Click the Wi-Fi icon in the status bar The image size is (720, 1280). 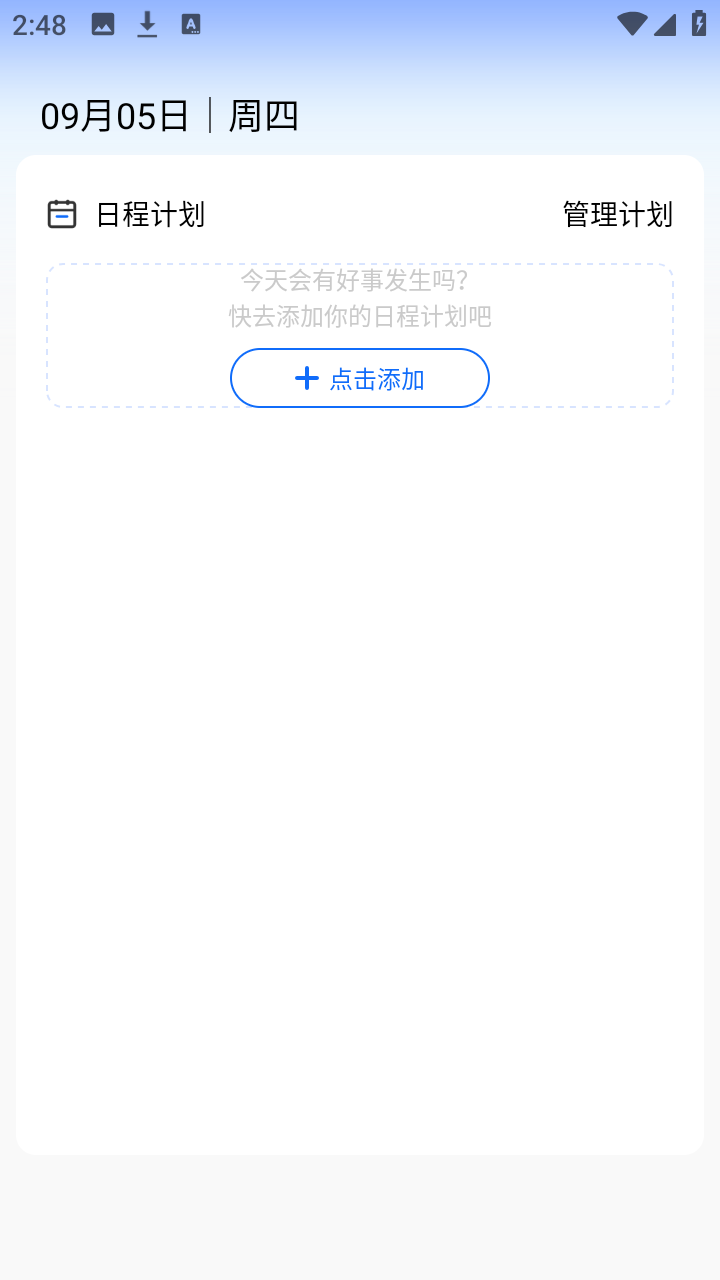point(632,24)
